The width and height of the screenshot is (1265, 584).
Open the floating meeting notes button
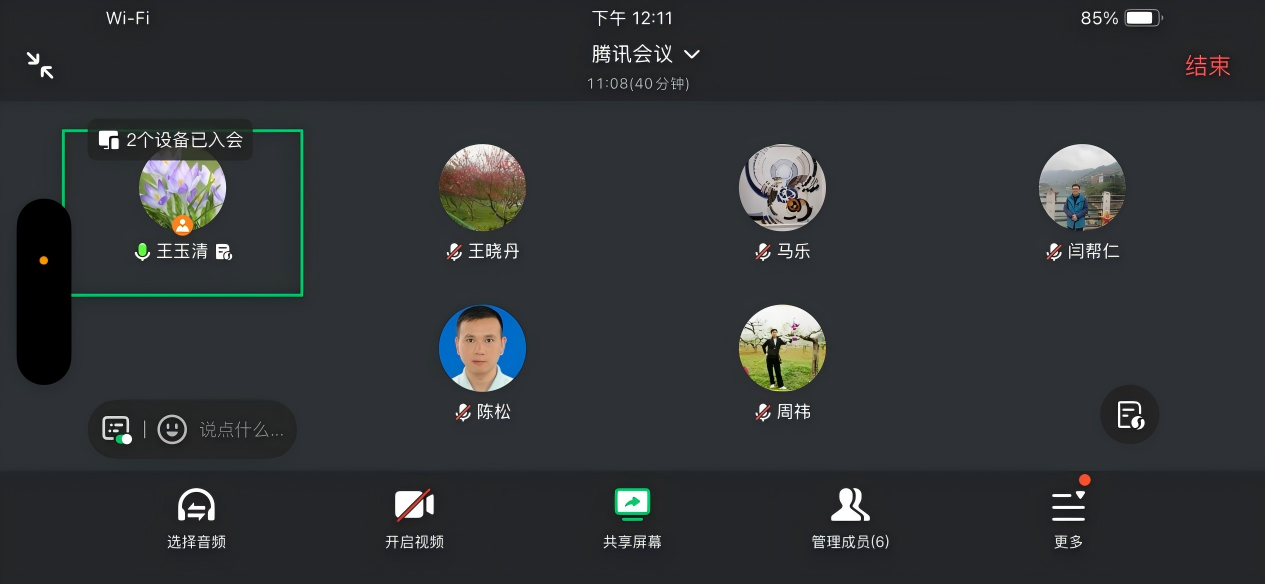coord(1130,414)
